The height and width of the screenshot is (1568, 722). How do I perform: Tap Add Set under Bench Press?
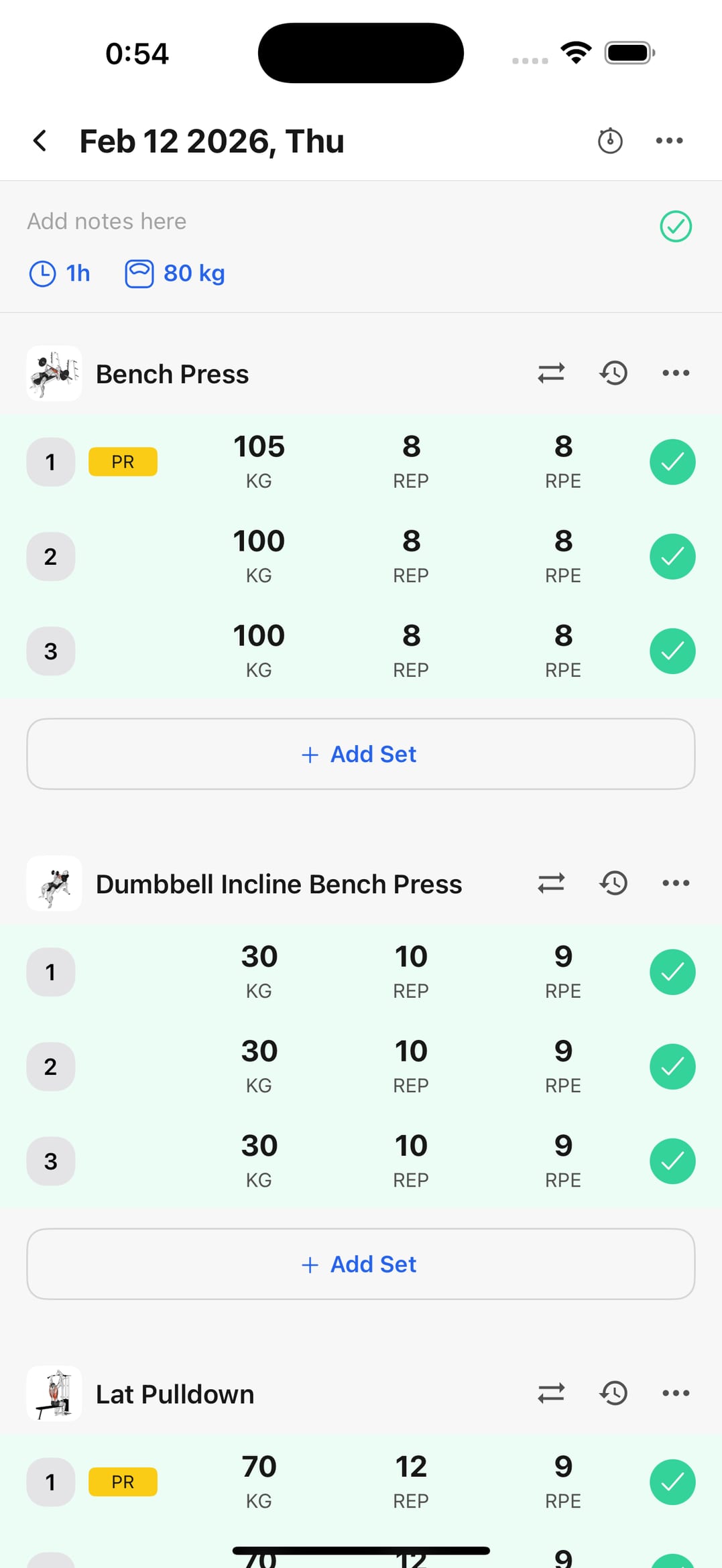(361, 754)
